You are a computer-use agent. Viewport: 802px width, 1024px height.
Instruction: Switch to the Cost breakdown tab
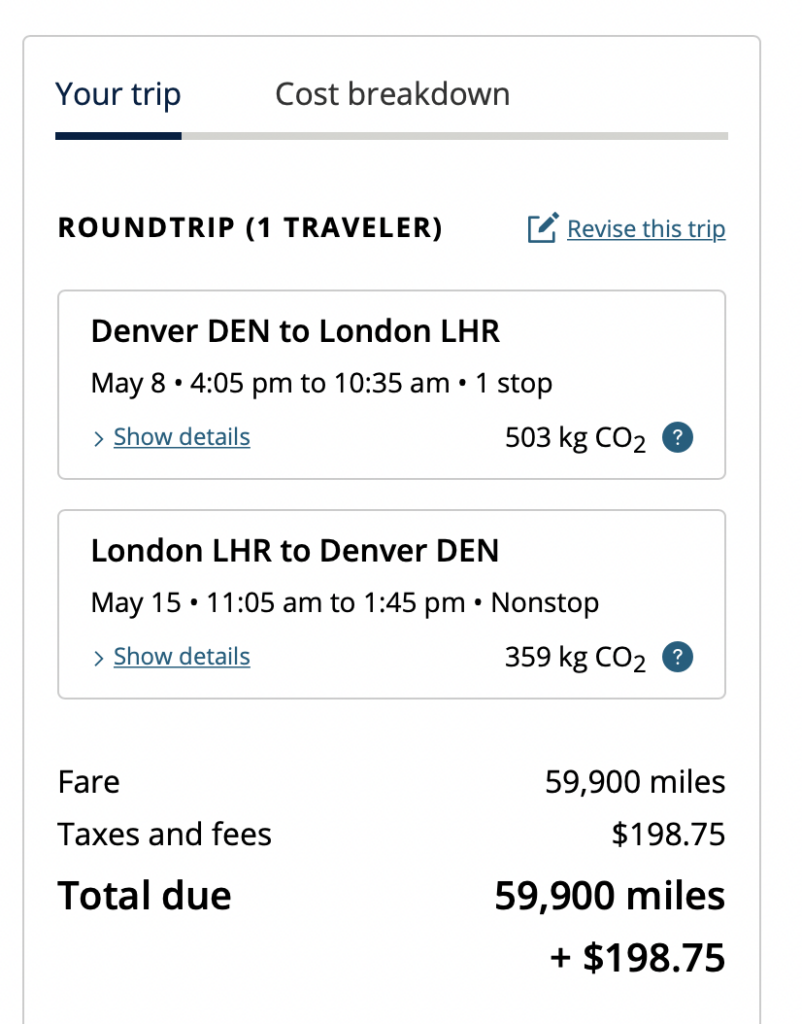click(391, 94)
